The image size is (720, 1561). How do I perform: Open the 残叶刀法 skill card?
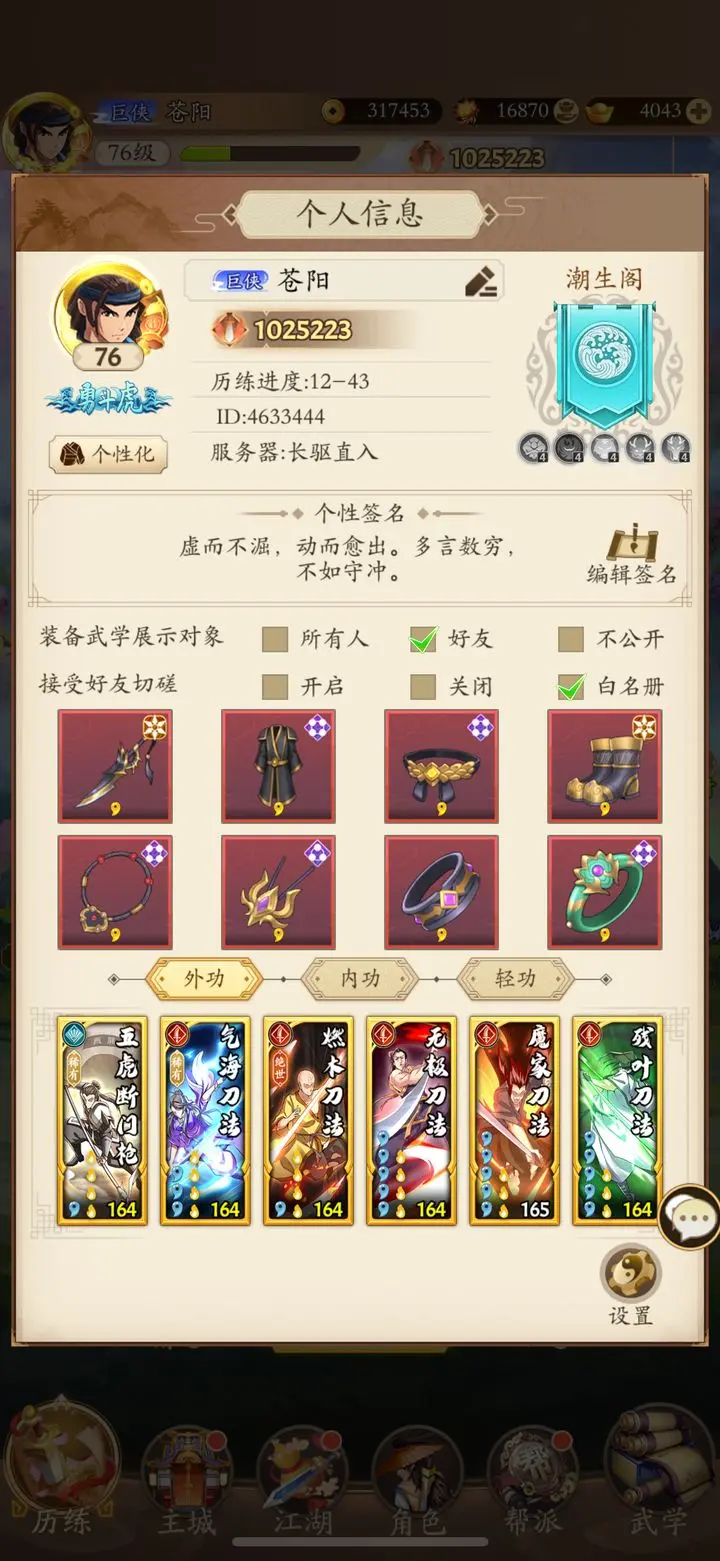[x=618, y=1120]
